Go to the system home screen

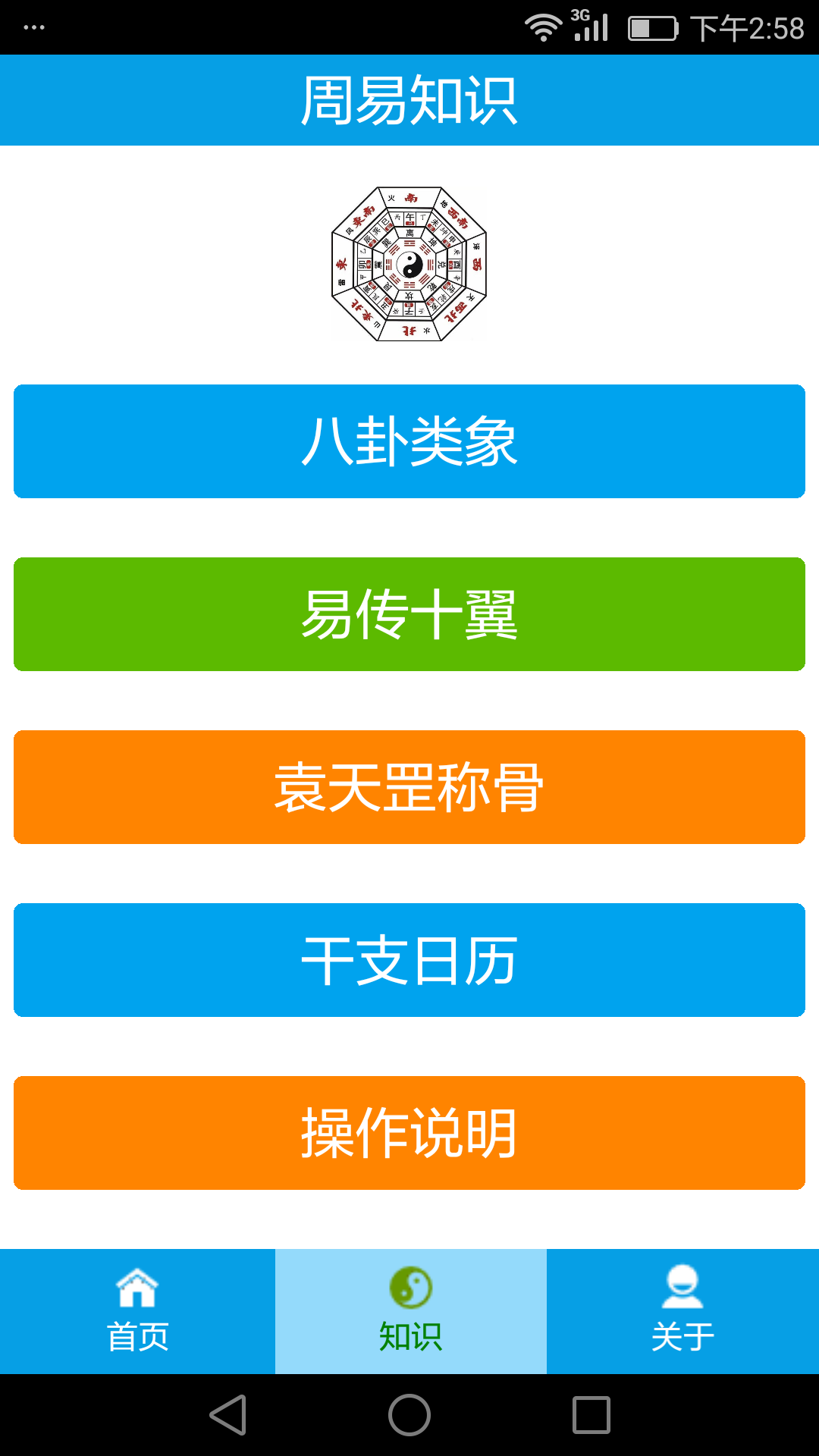coord(409,1415)
